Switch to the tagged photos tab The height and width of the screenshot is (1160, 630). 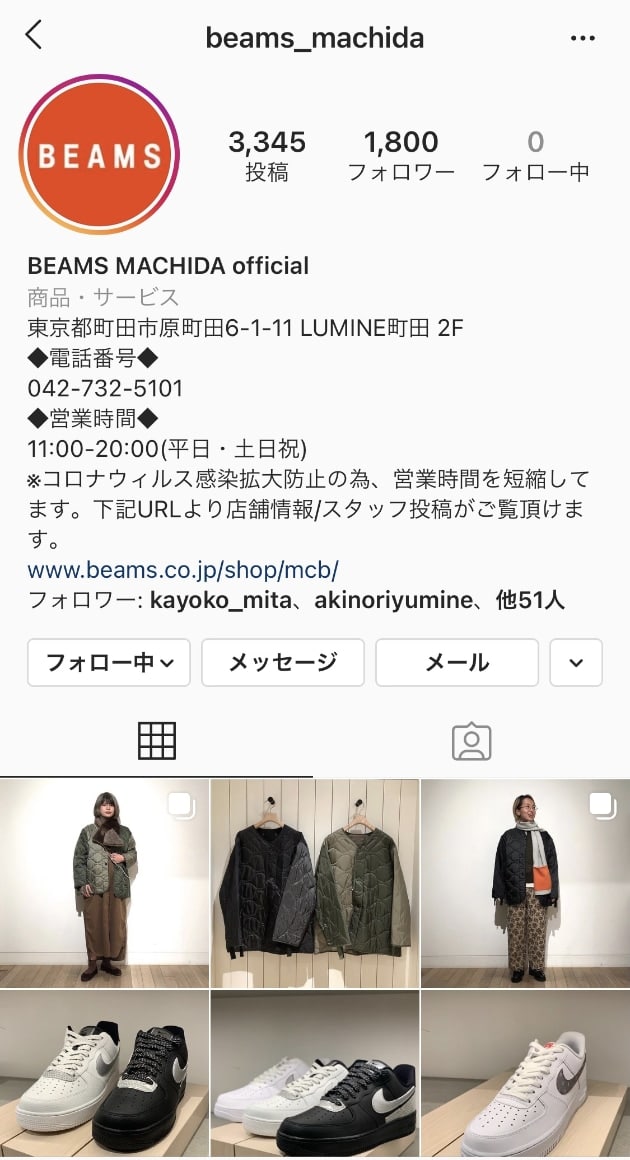tap(471, 741)
